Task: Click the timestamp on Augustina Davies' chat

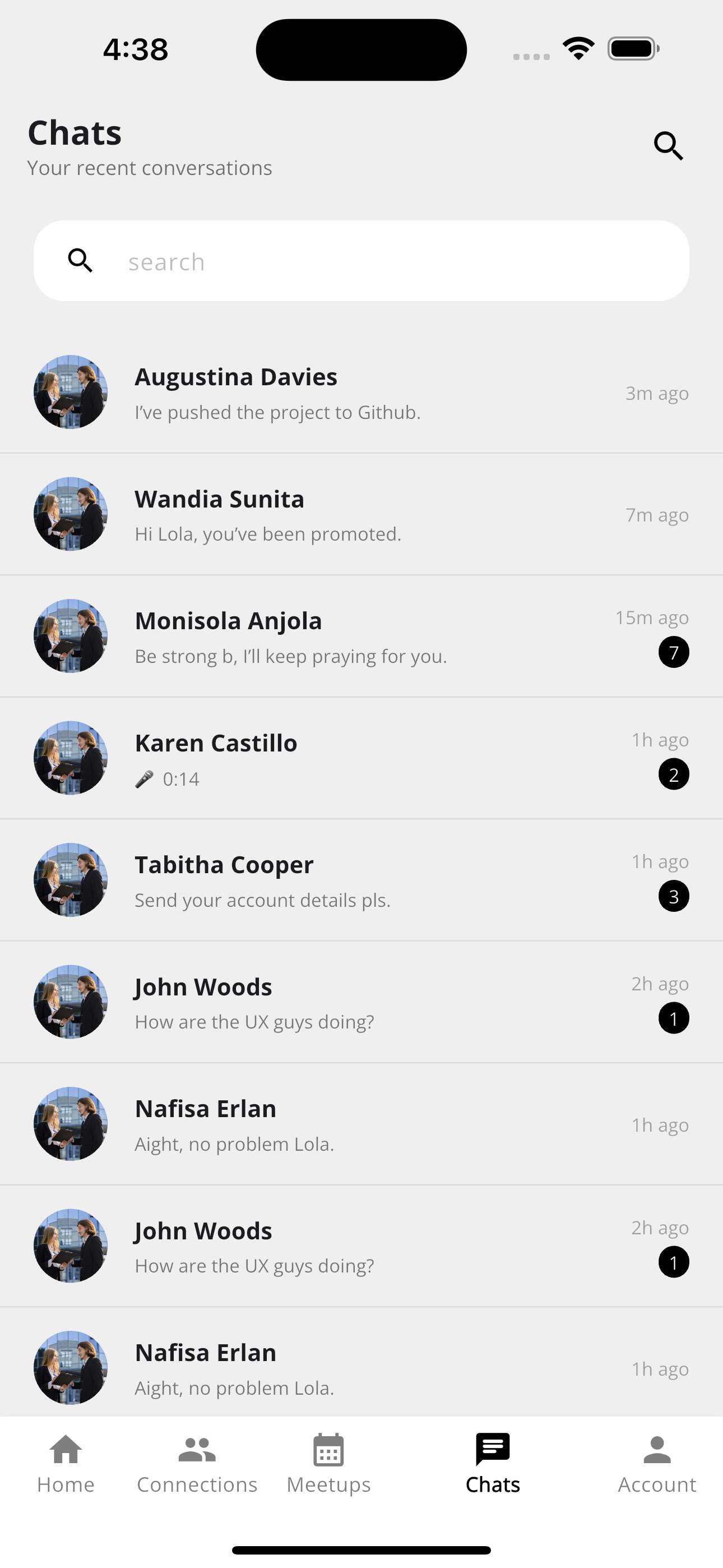Action: (x=656, y=393)
